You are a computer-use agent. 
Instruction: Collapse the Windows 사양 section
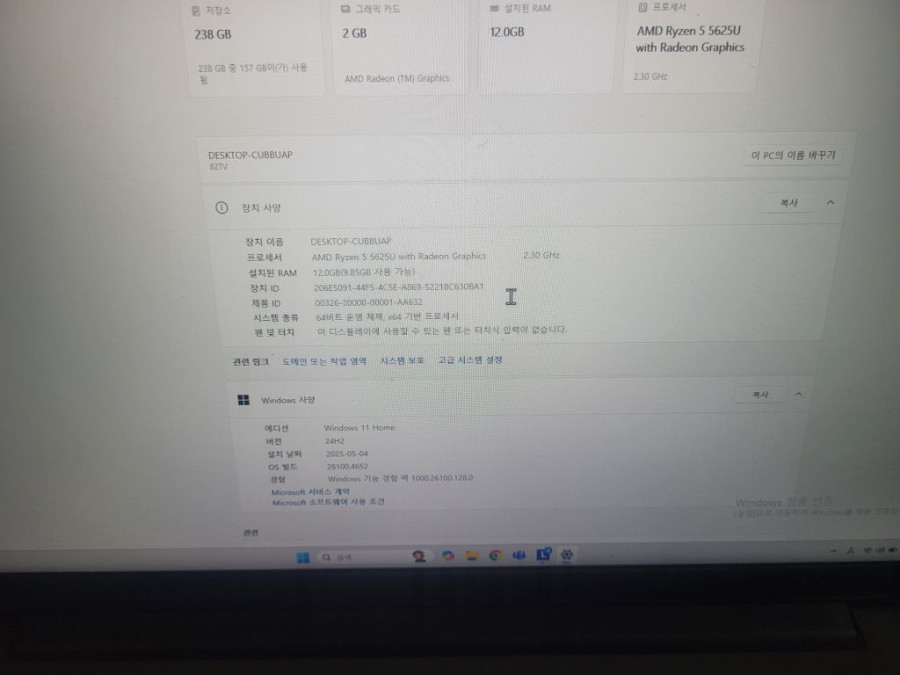pyautogui.click(x=798, y=395)
